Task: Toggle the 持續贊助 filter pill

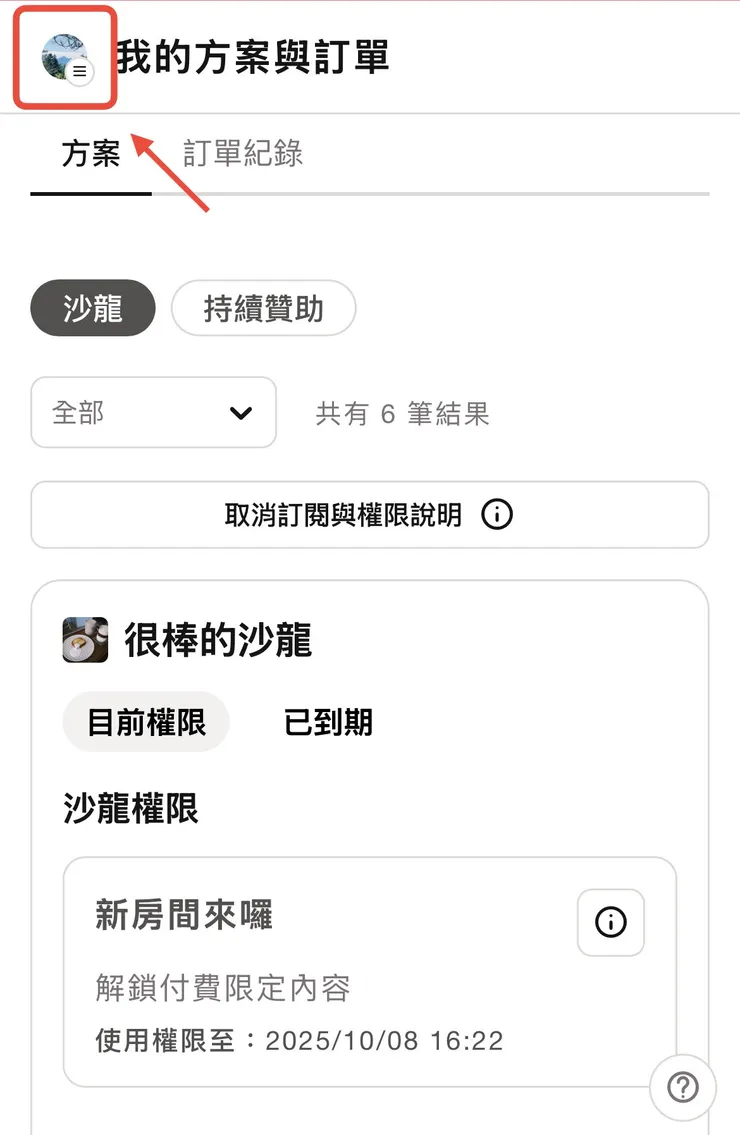Action: [x=263, y=308]
